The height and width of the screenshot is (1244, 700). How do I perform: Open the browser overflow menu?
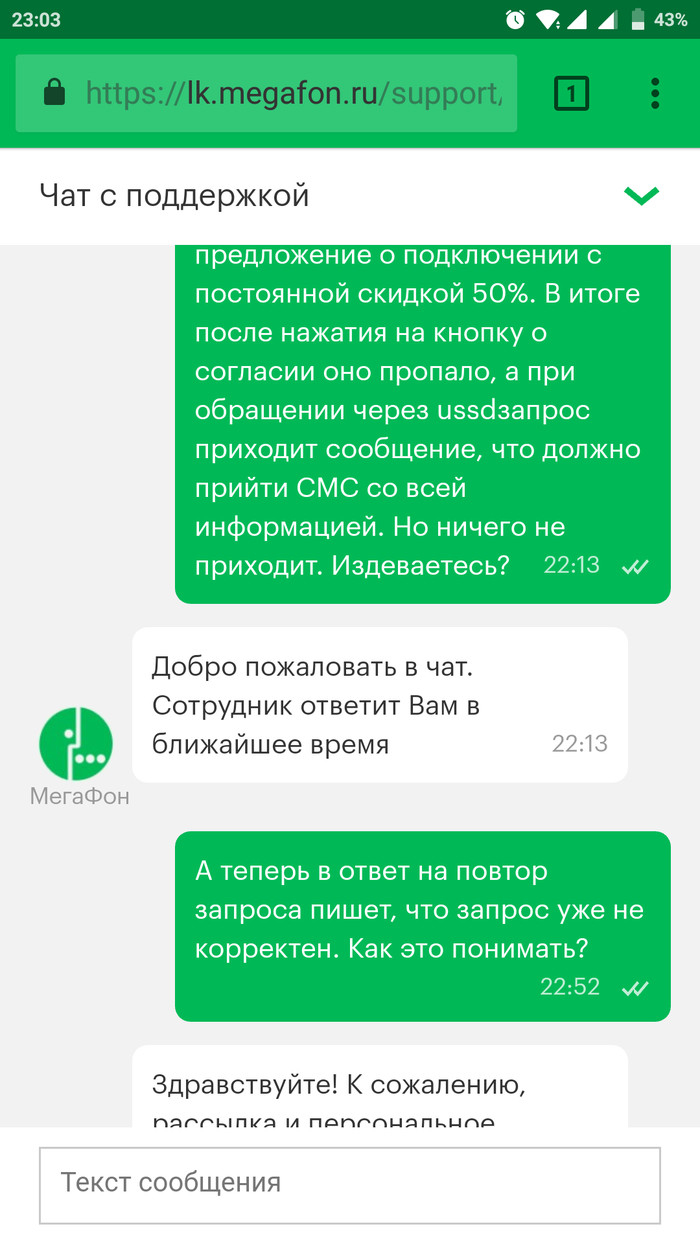point(655,94)
